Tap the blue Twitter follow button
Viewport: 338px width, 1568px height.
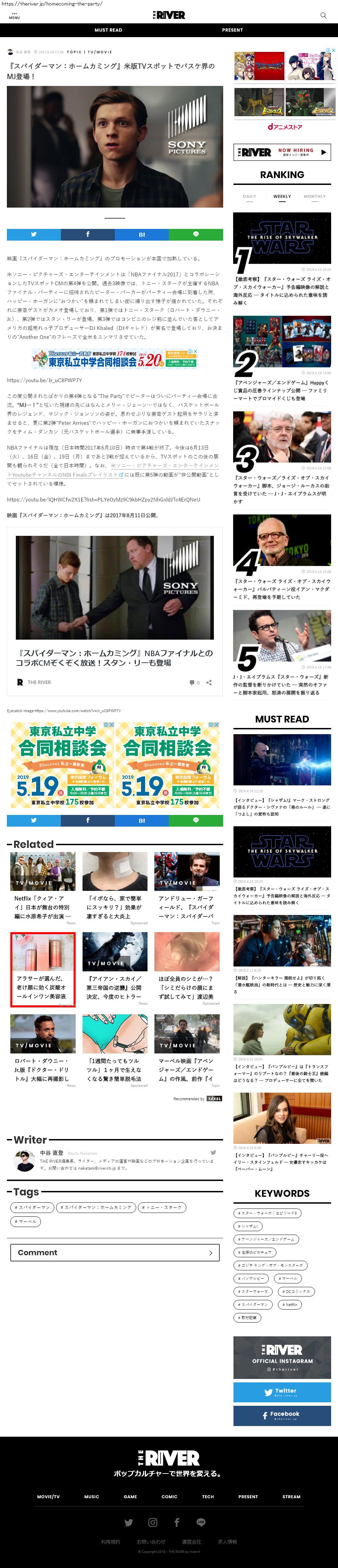[x=282, y=1392]
